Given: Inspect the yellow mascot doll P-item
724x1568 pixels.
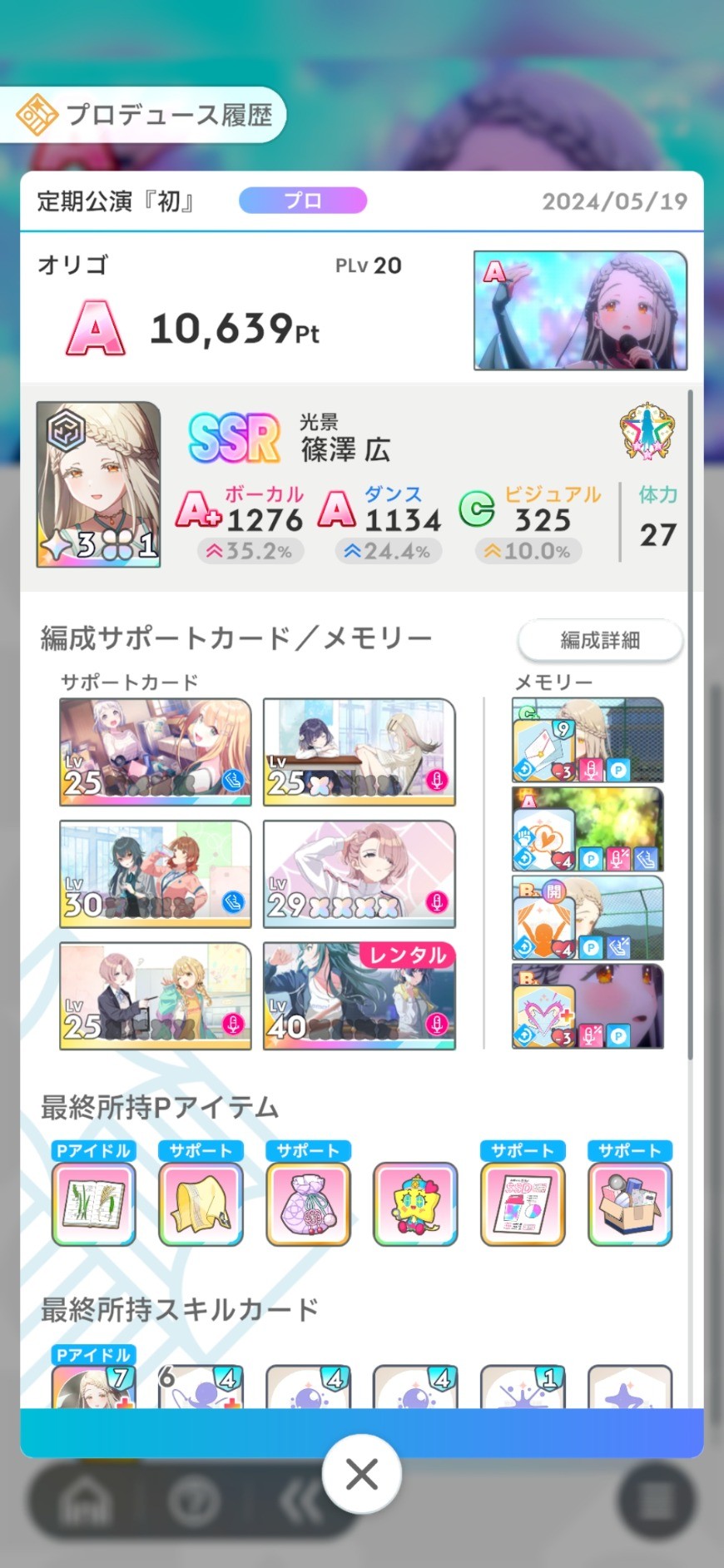Looking at the screenshot, I should pyautogui.click(x=415, y=1203).
